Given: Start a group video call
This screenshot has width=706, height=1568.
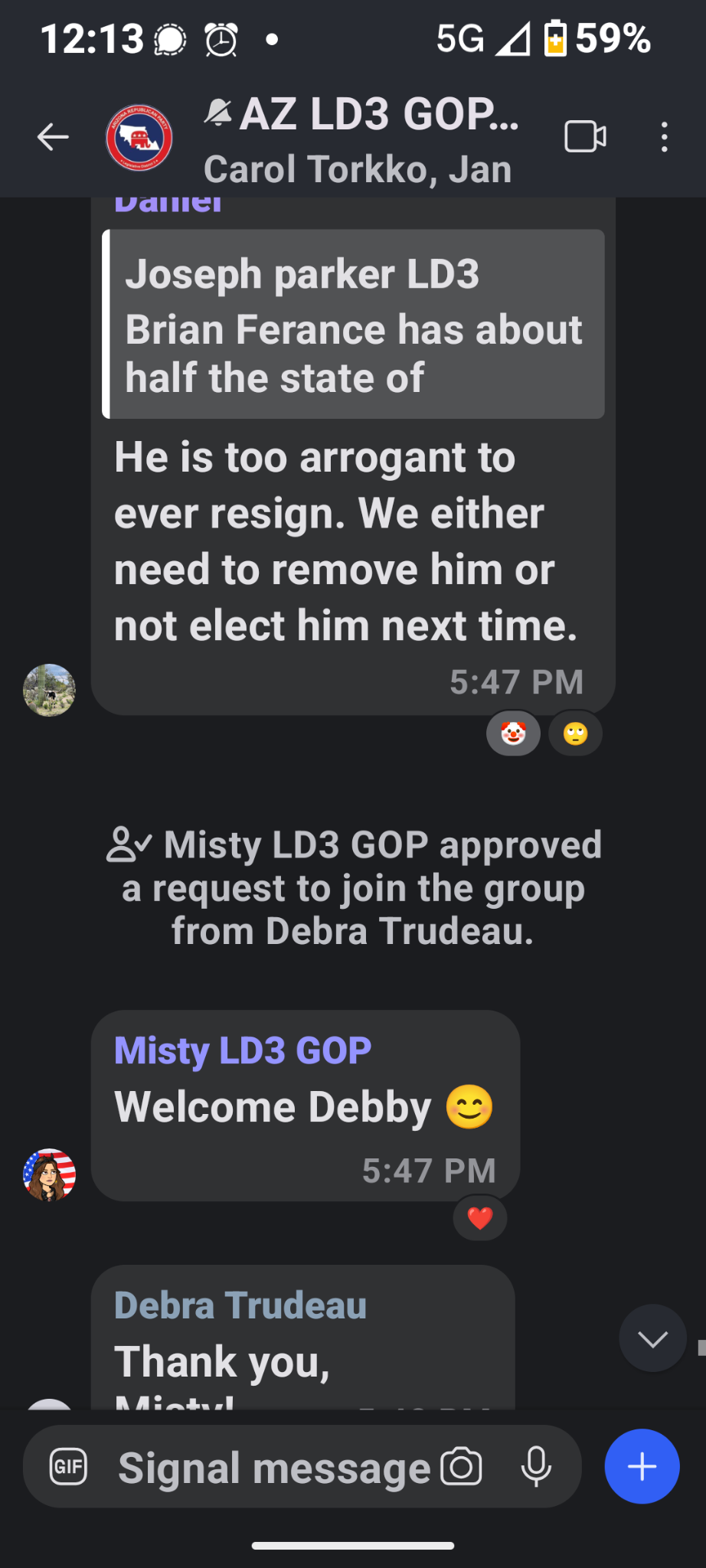Looking at the screenshot, I should [585, 137].
